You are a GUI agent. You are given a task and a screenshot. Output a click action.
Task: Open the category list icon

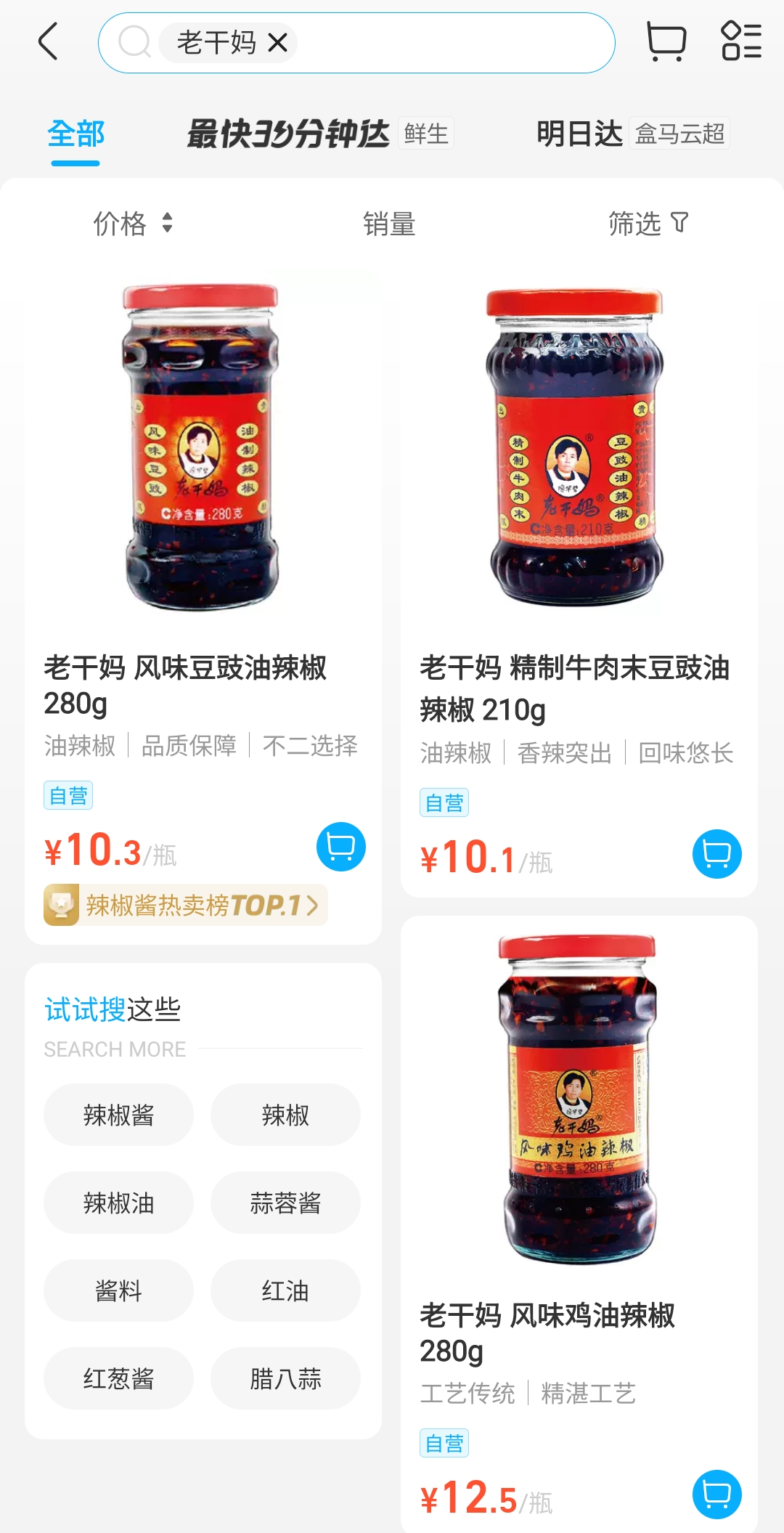(741, 41)
